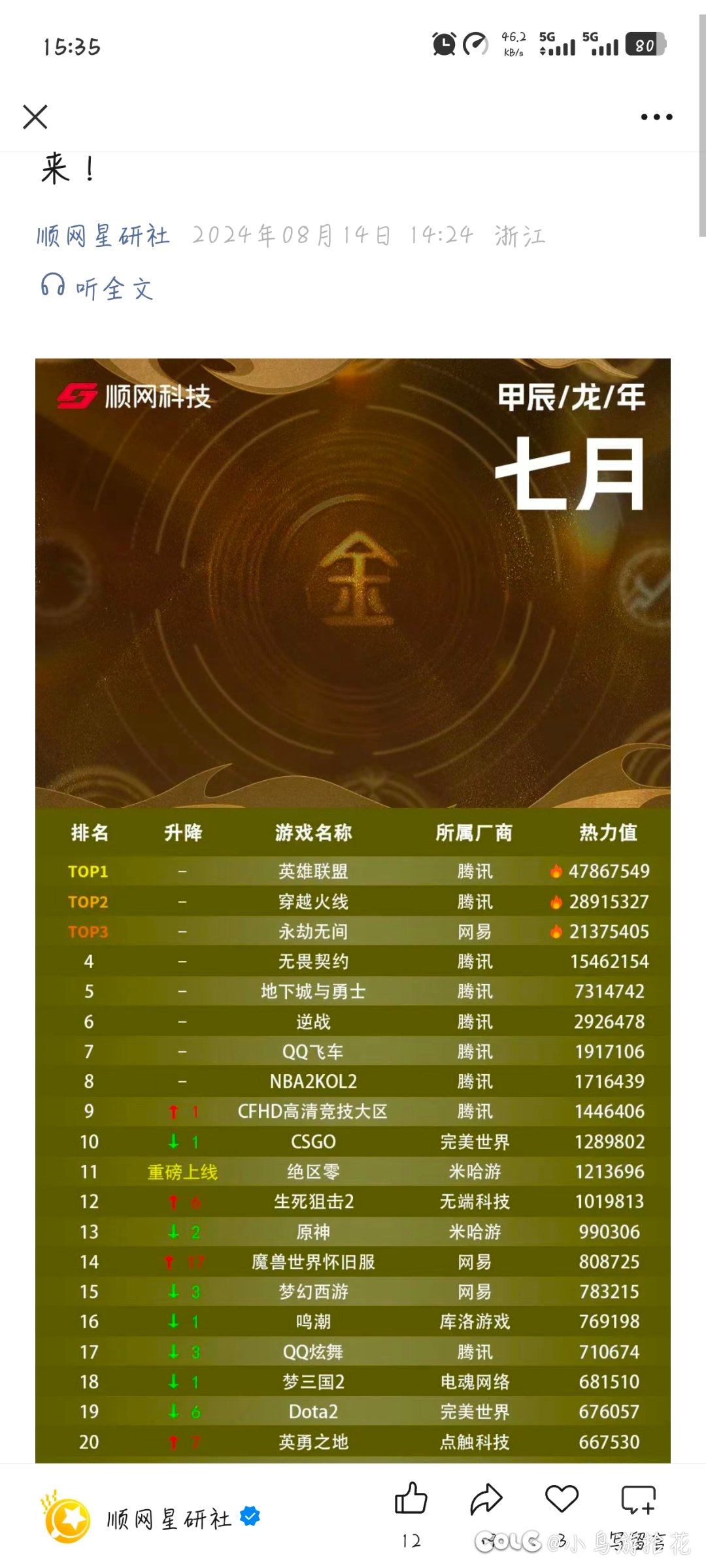The width and height of the screenshot is (706, 1568).
Task: Give the article a thumbs up
Action: [411, 1499]
